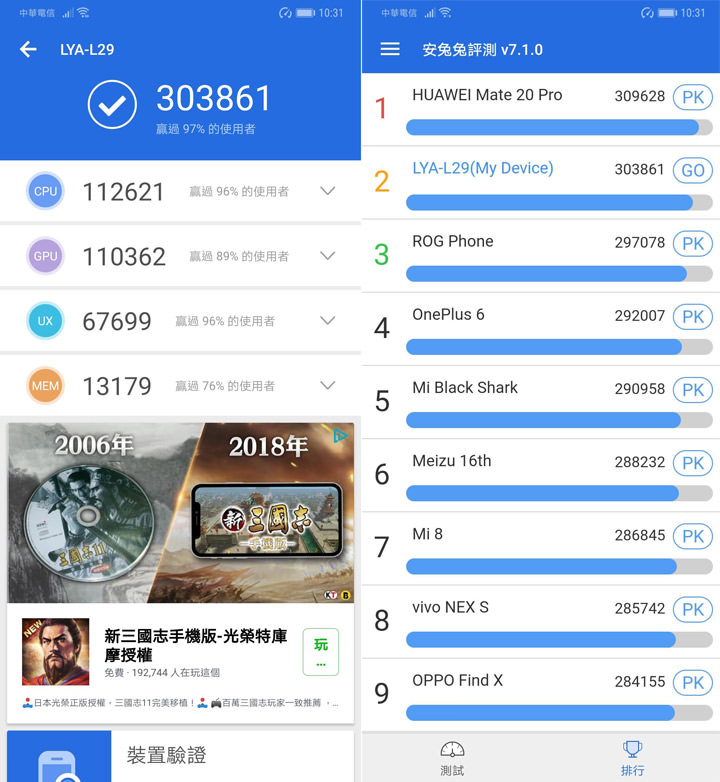Open the 裝置驗證 card
This screenshot has height=782, width=720.
coord(180,756)
